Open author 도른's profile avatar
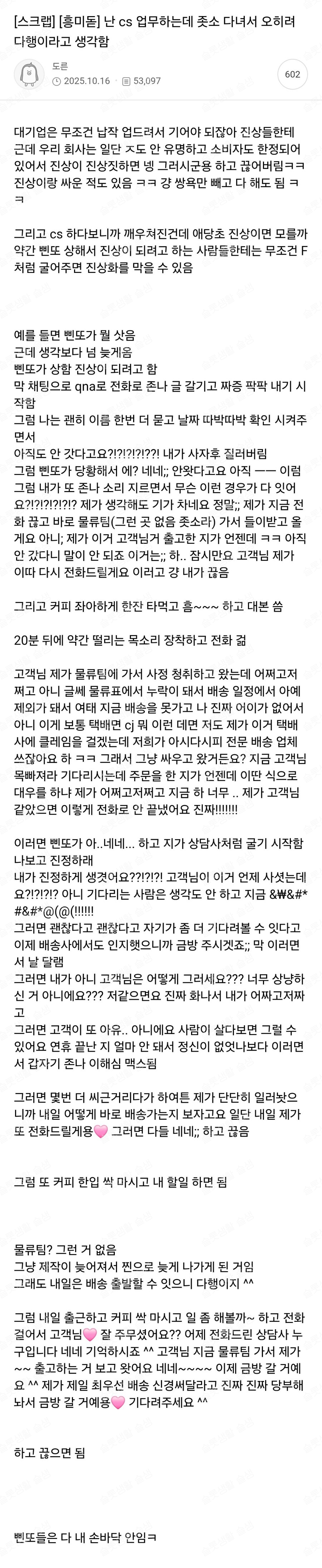The width and height of the screenshot is (322, 1568). point(29,74)
